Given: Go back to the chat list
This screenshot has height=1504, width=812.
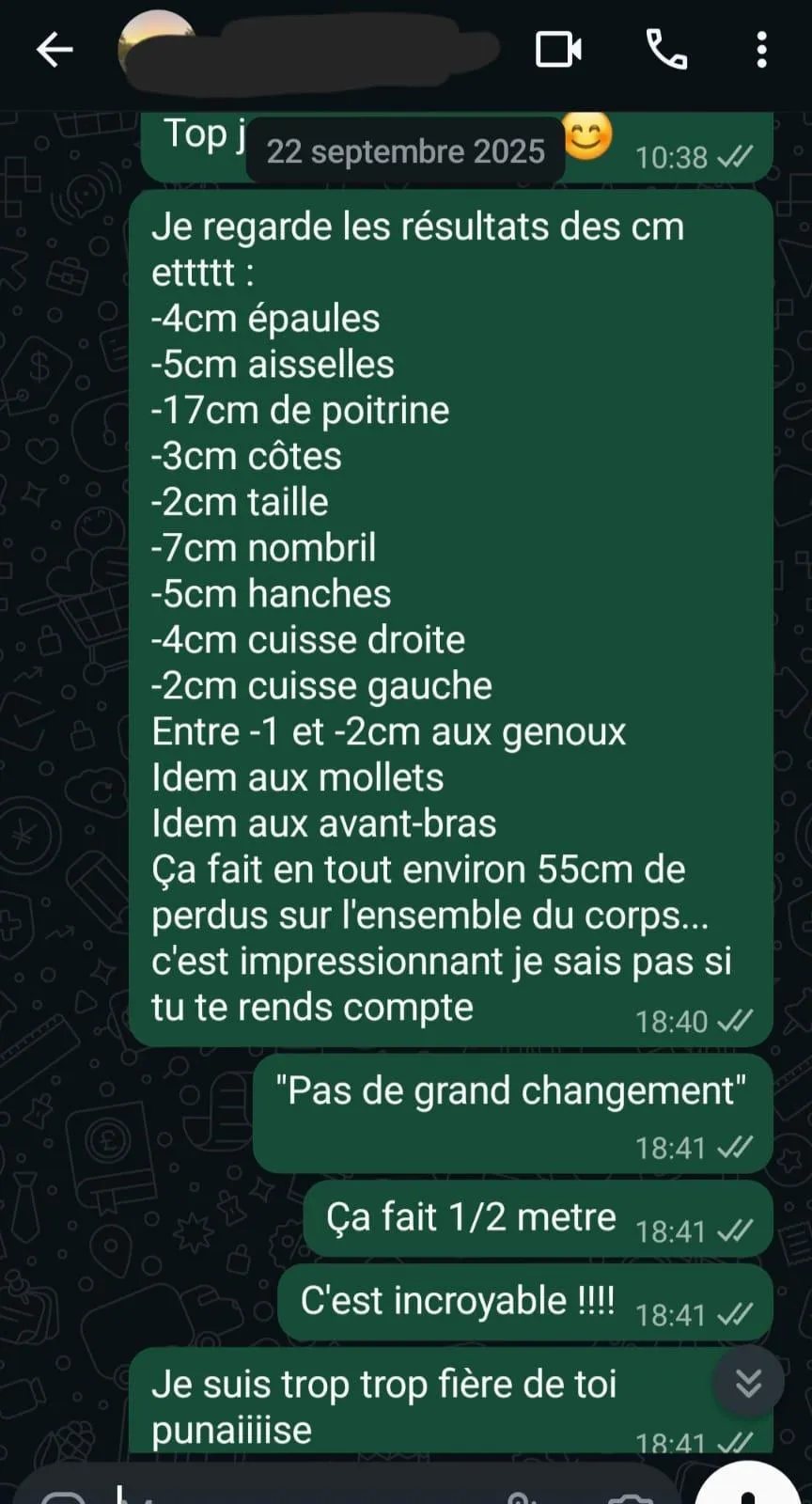Looking at the screenshot, I should click(x=54, y=50).
